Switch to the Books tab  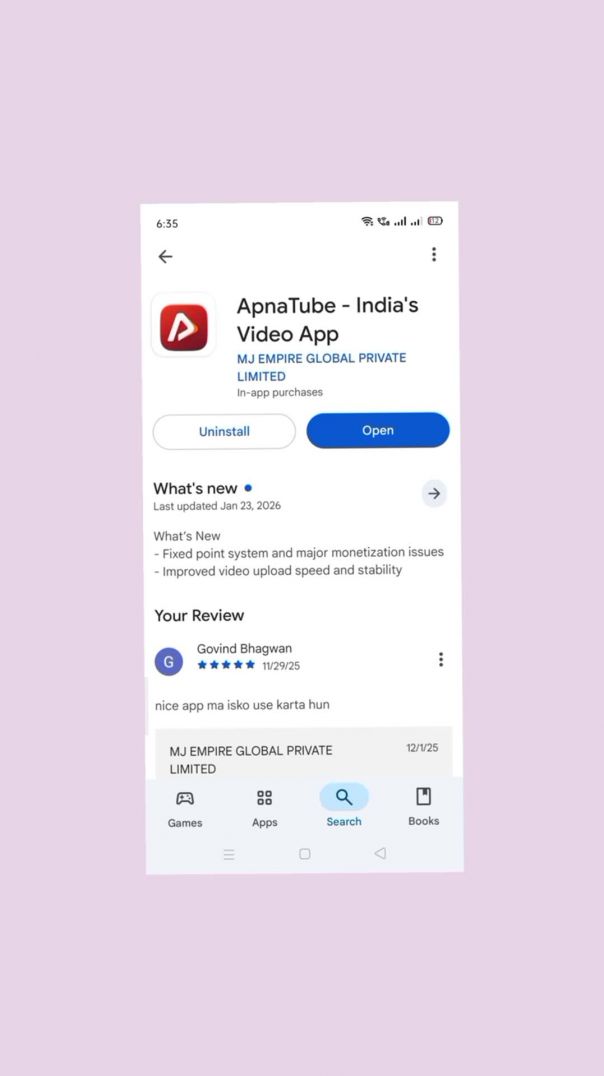pos(423,807)
